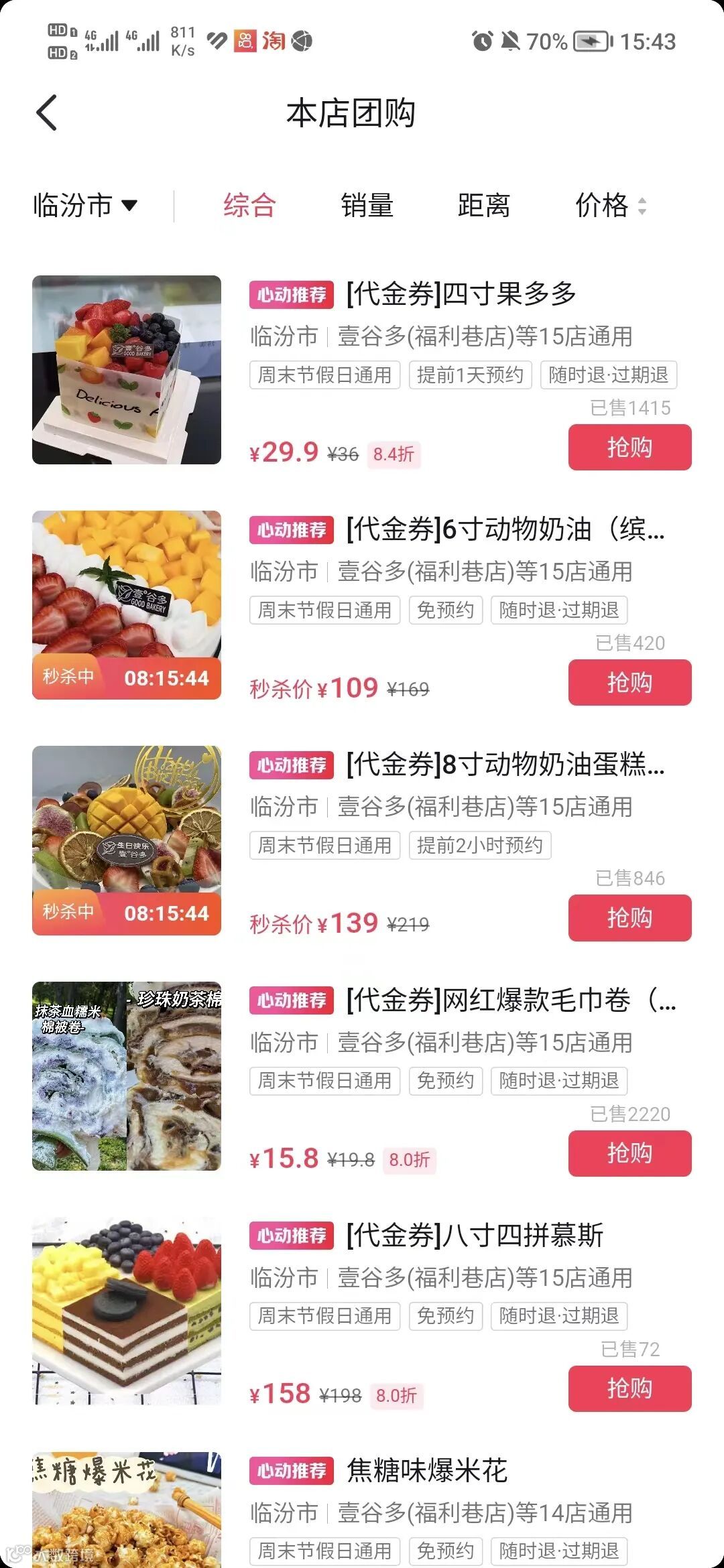View the 焦糖味爆米花 deal

[427, 1471]
